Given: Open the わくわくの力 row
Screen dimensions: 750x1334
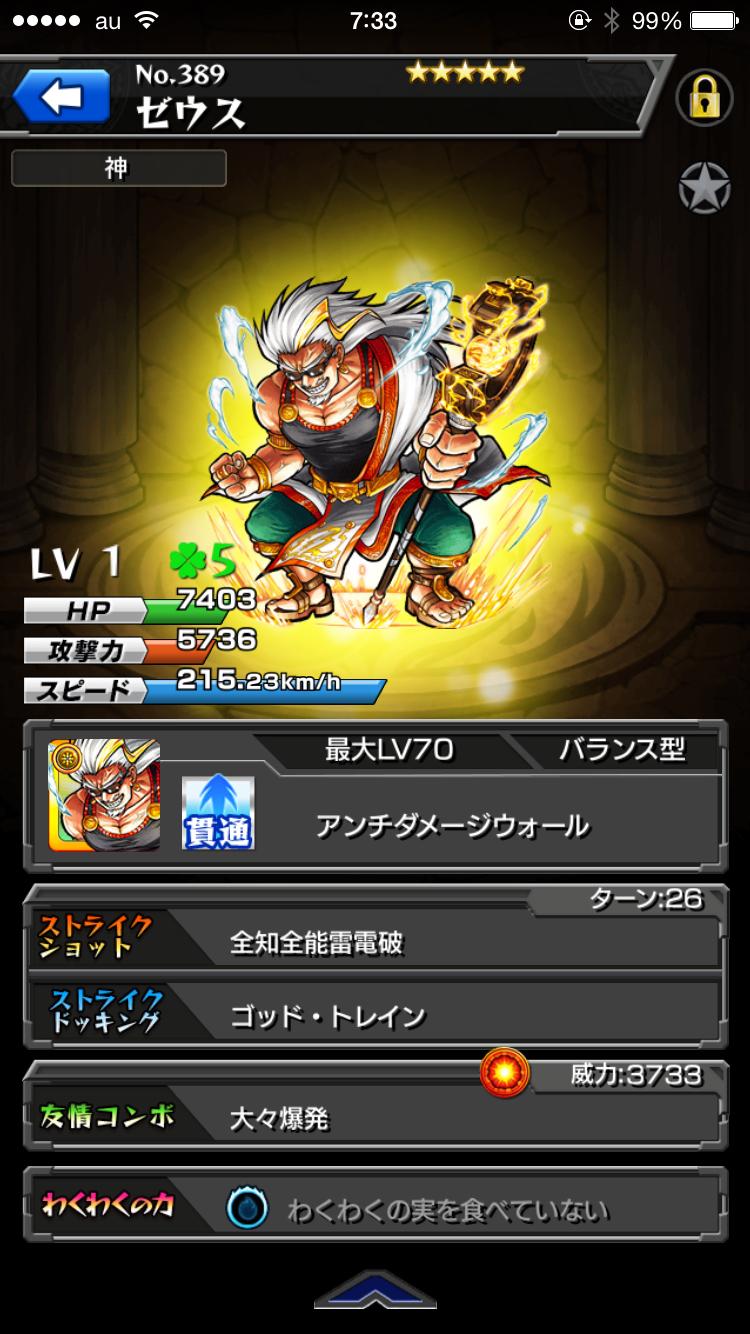Looking at the screenshot, I should click(374, 1209).
